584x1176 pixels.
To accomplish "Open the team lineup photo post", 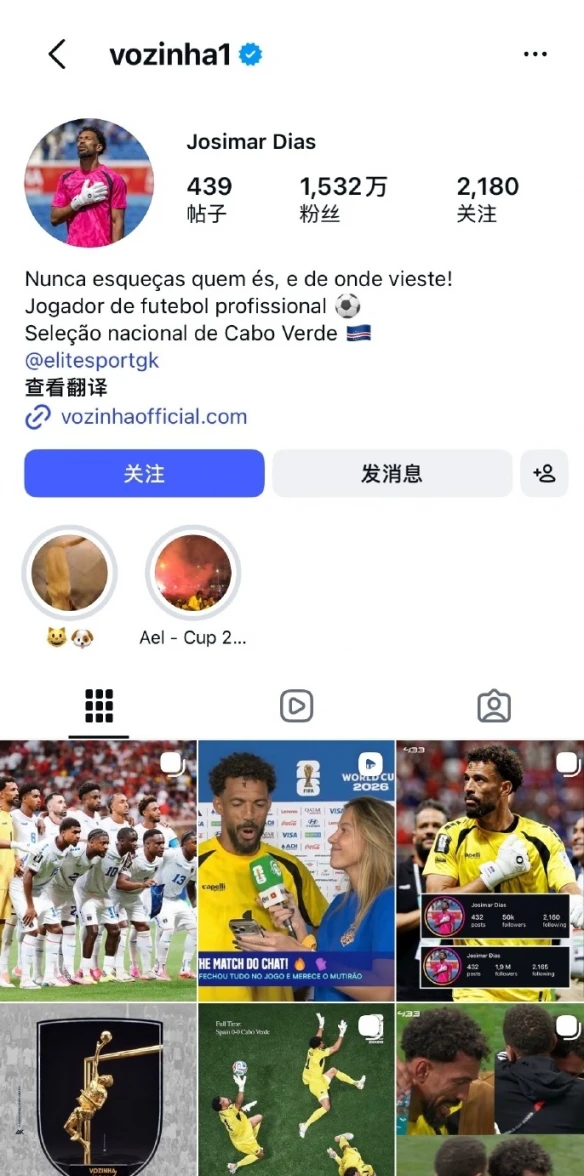I will click(97, 871).
